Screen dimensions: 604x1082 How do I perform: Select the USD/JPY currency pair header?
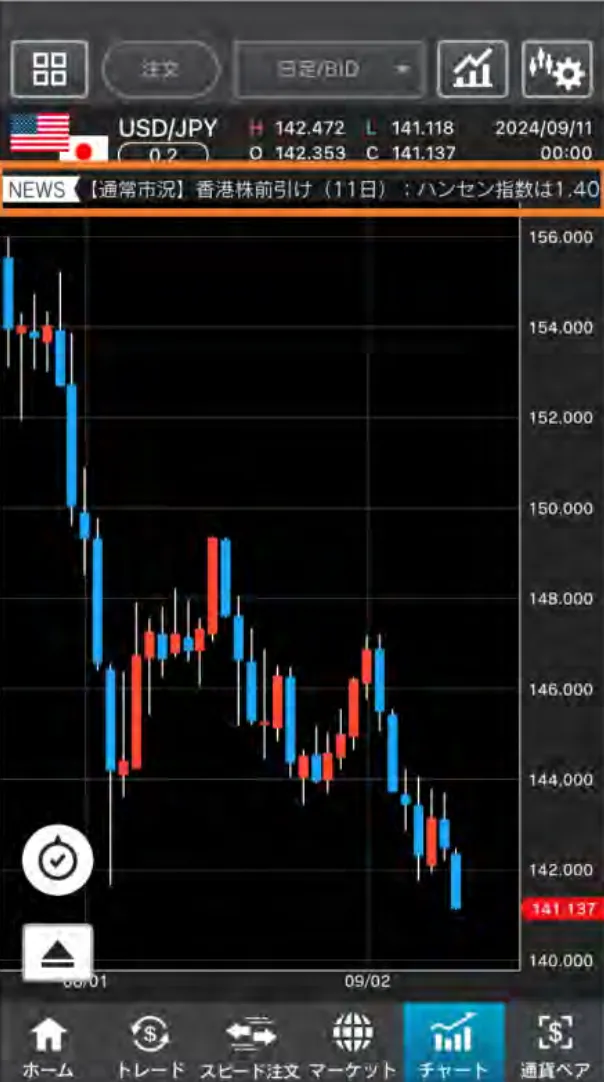(165, 129)
